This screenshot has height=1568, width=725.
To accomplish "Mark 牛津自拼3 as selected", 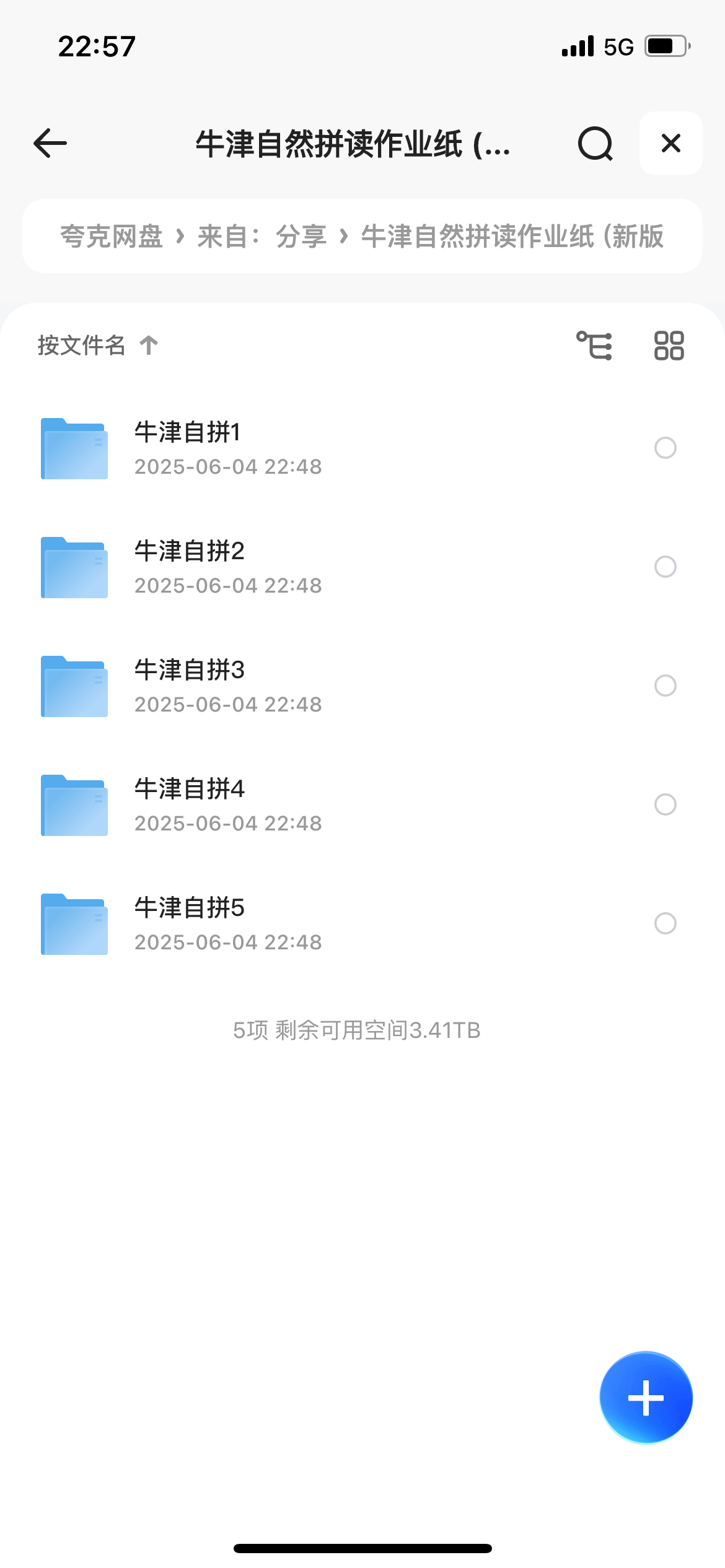I will pos(665,686).
